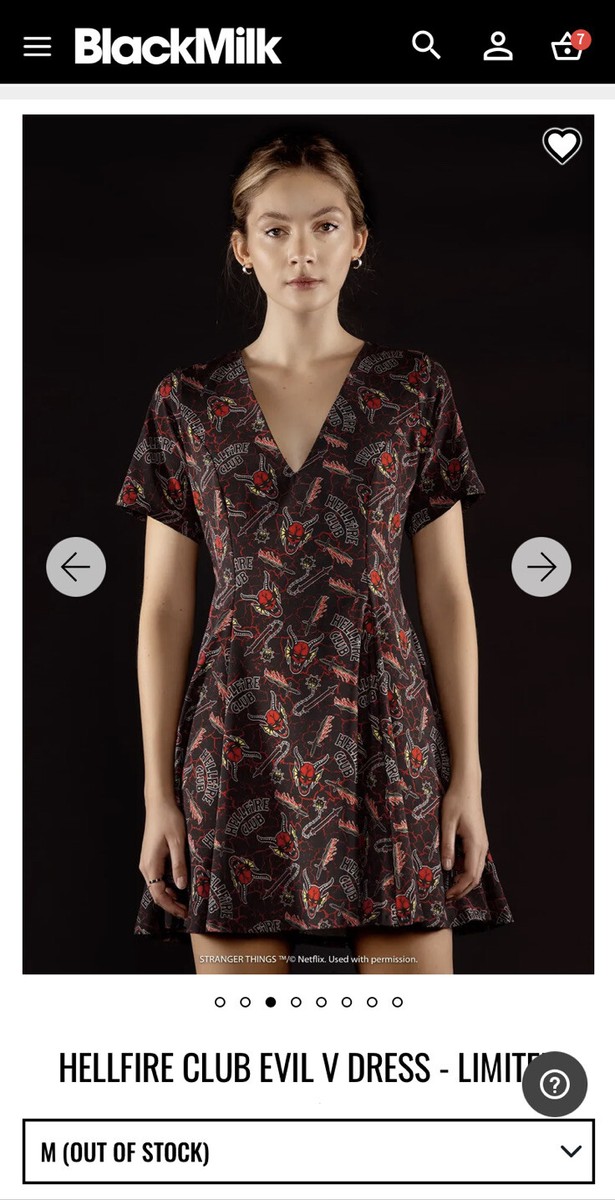View the shopping basket with 7 items

pos(568,46)
